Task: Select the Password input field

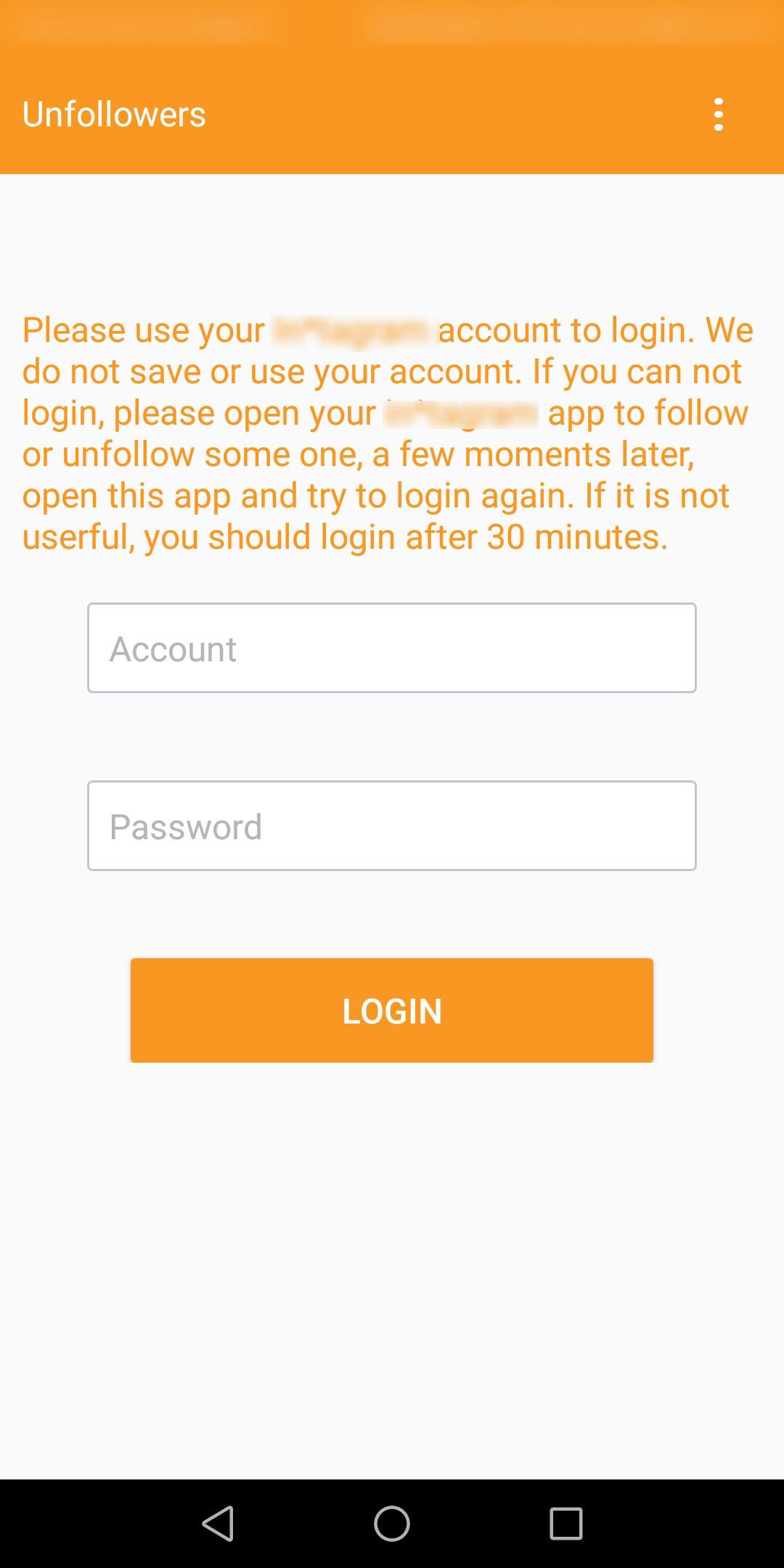Action: (x=391, y=825)
